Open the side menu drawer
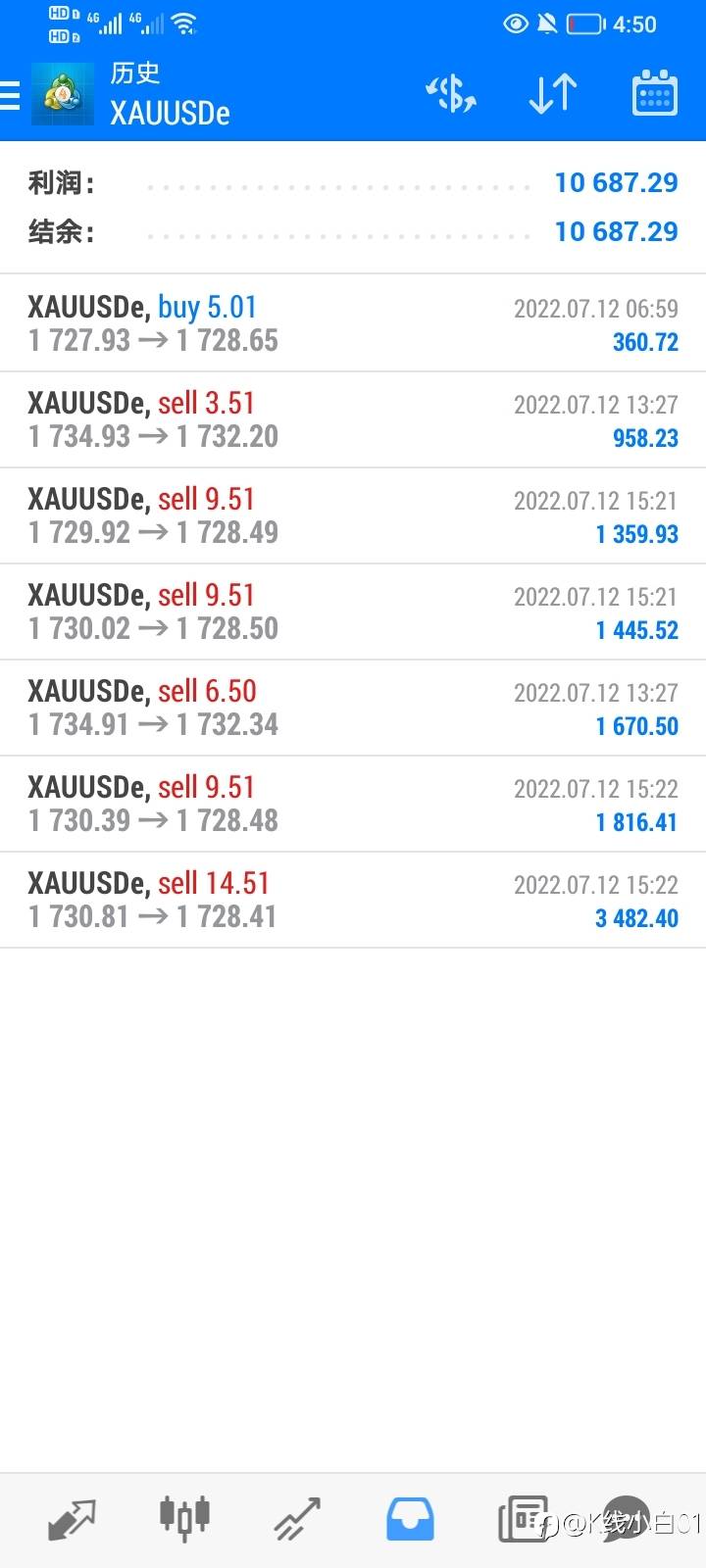This screenshot has height=1568, width=706. pos(10,95)
